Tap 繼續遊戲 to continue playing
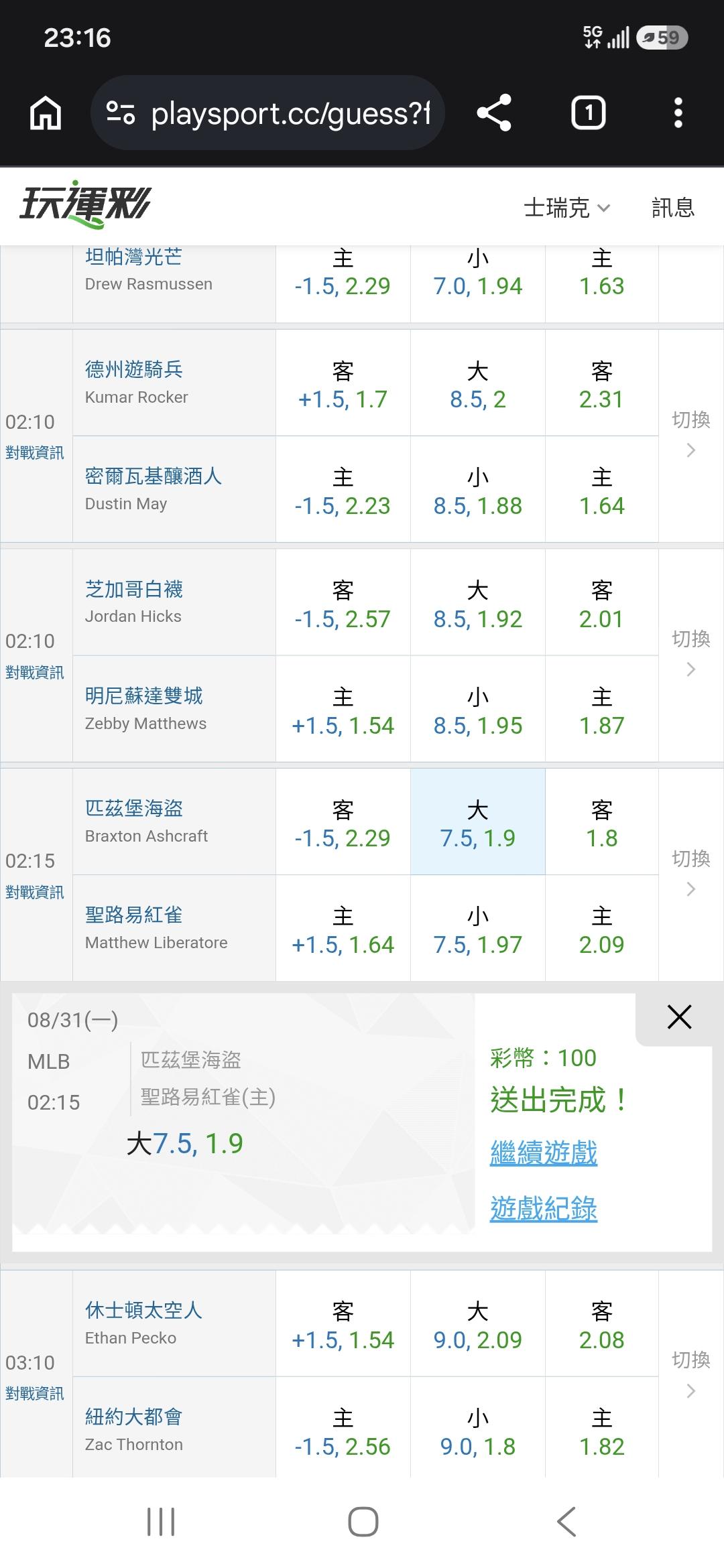Image resolution: width=724 pixels, height=1568 pixels. 544,1153
